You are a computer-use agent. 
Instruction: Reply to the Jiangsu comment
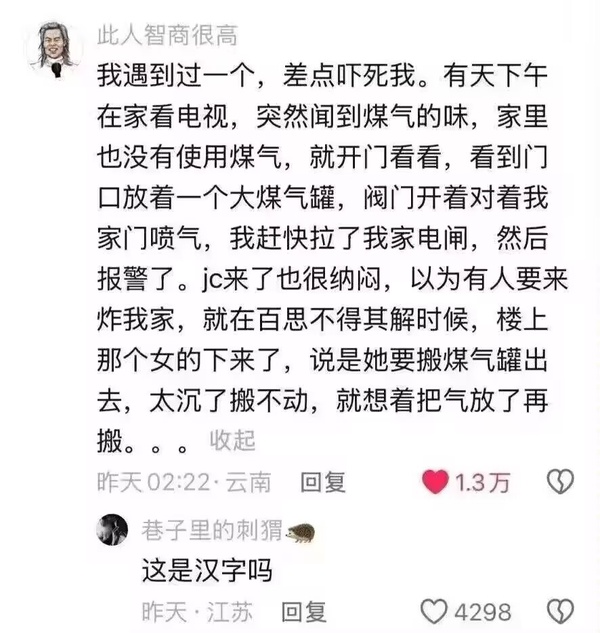302,611
